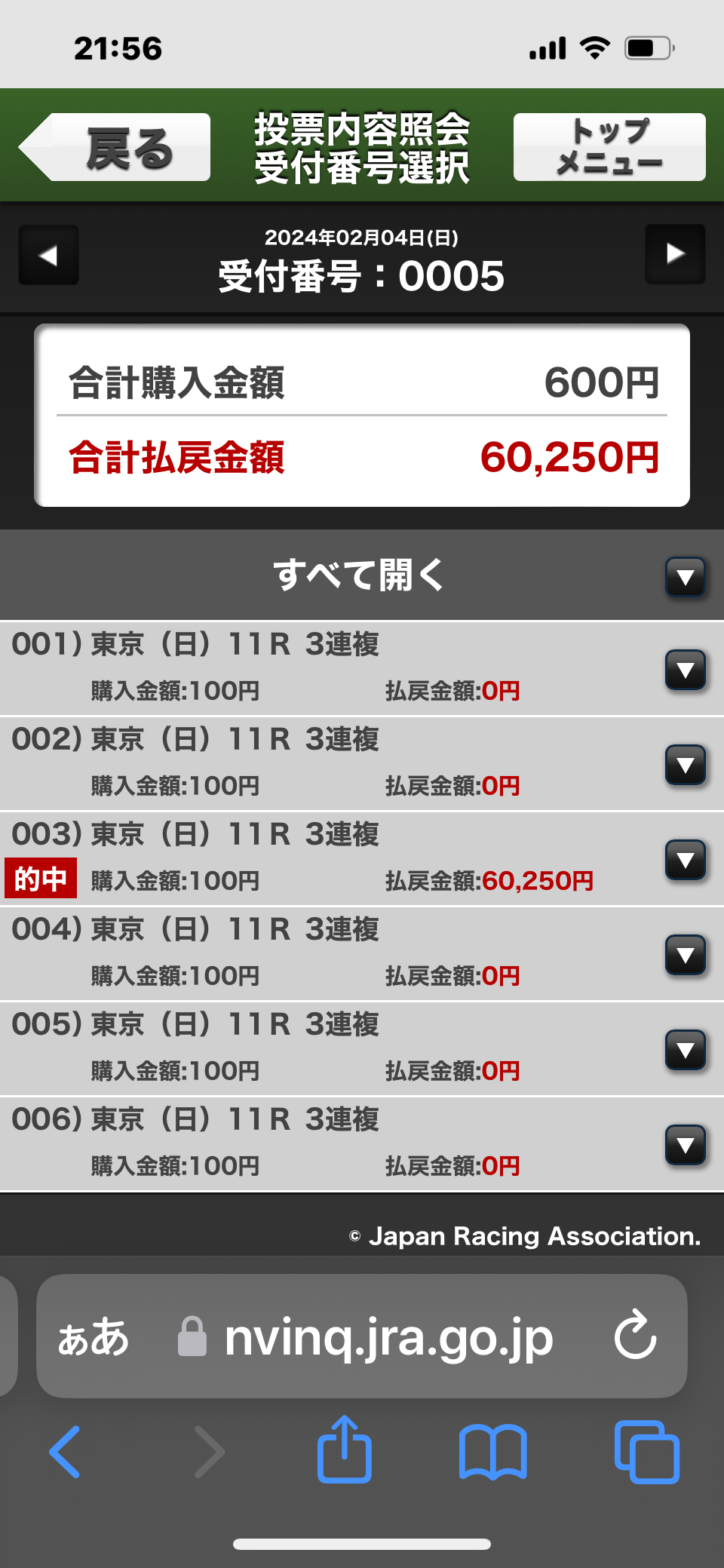Expand bet 004 details
The width and height of the screenshot is (724, 1568).
685,955
